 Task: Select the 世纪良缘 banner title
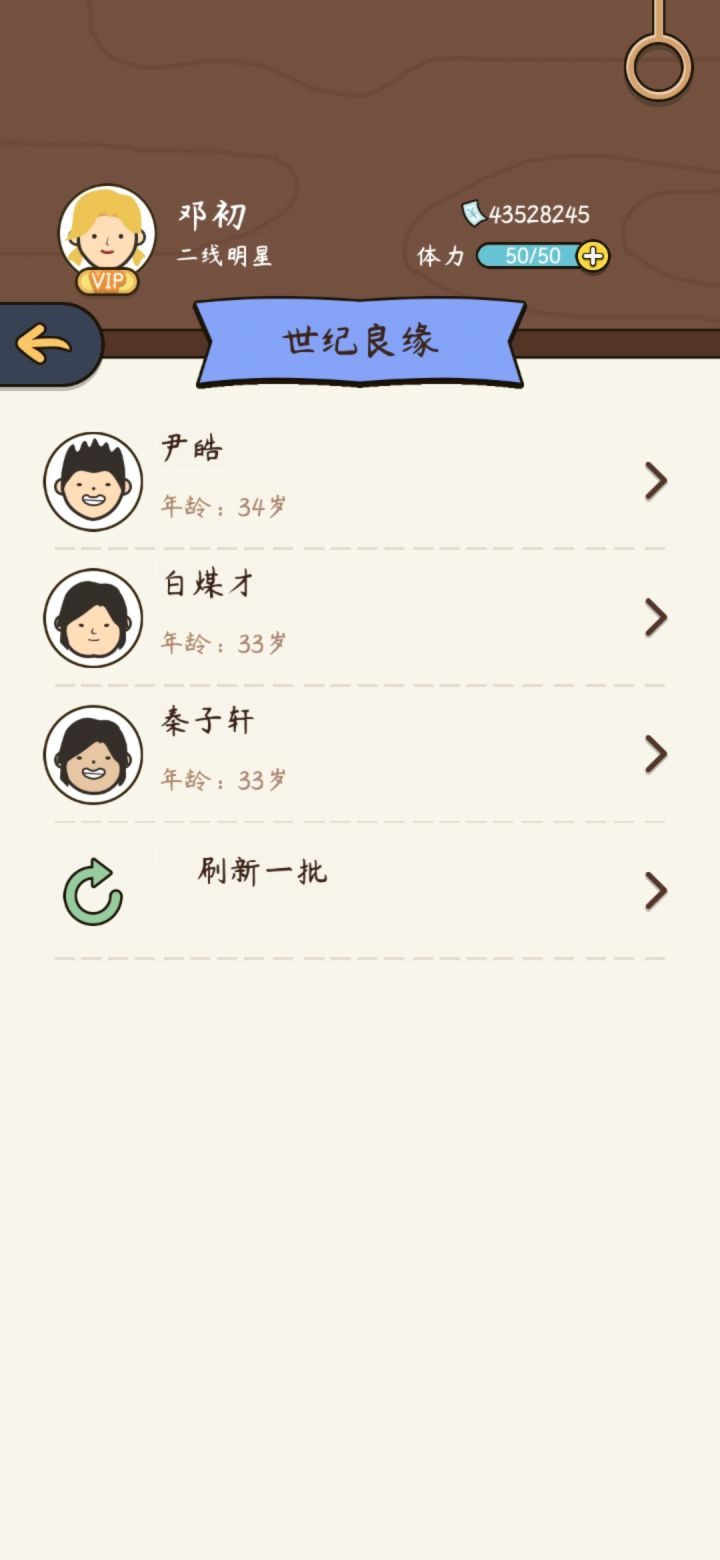[360, 342]
